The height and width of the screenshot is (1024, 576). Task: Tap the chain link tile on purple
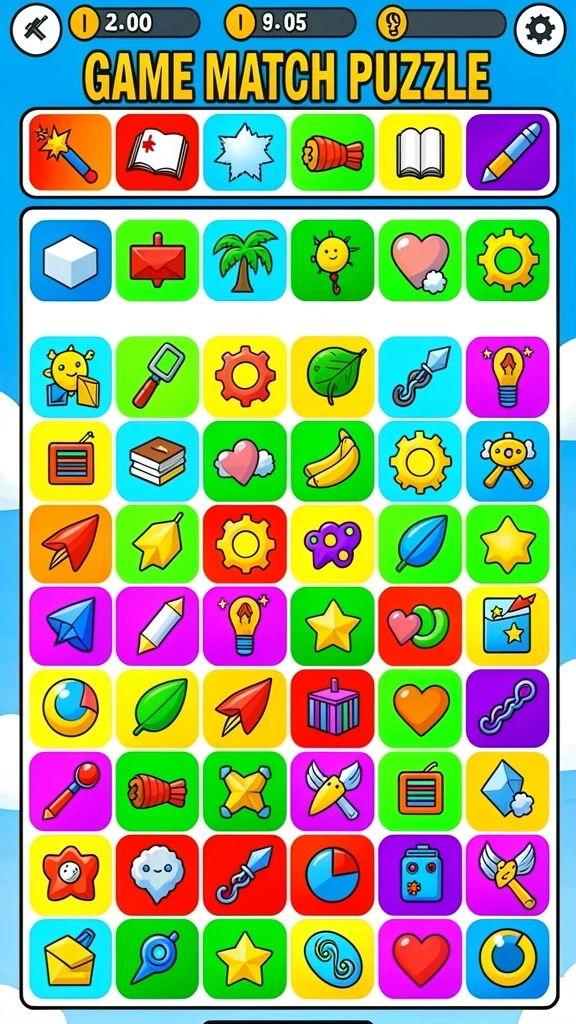click(x=507, y=708)
